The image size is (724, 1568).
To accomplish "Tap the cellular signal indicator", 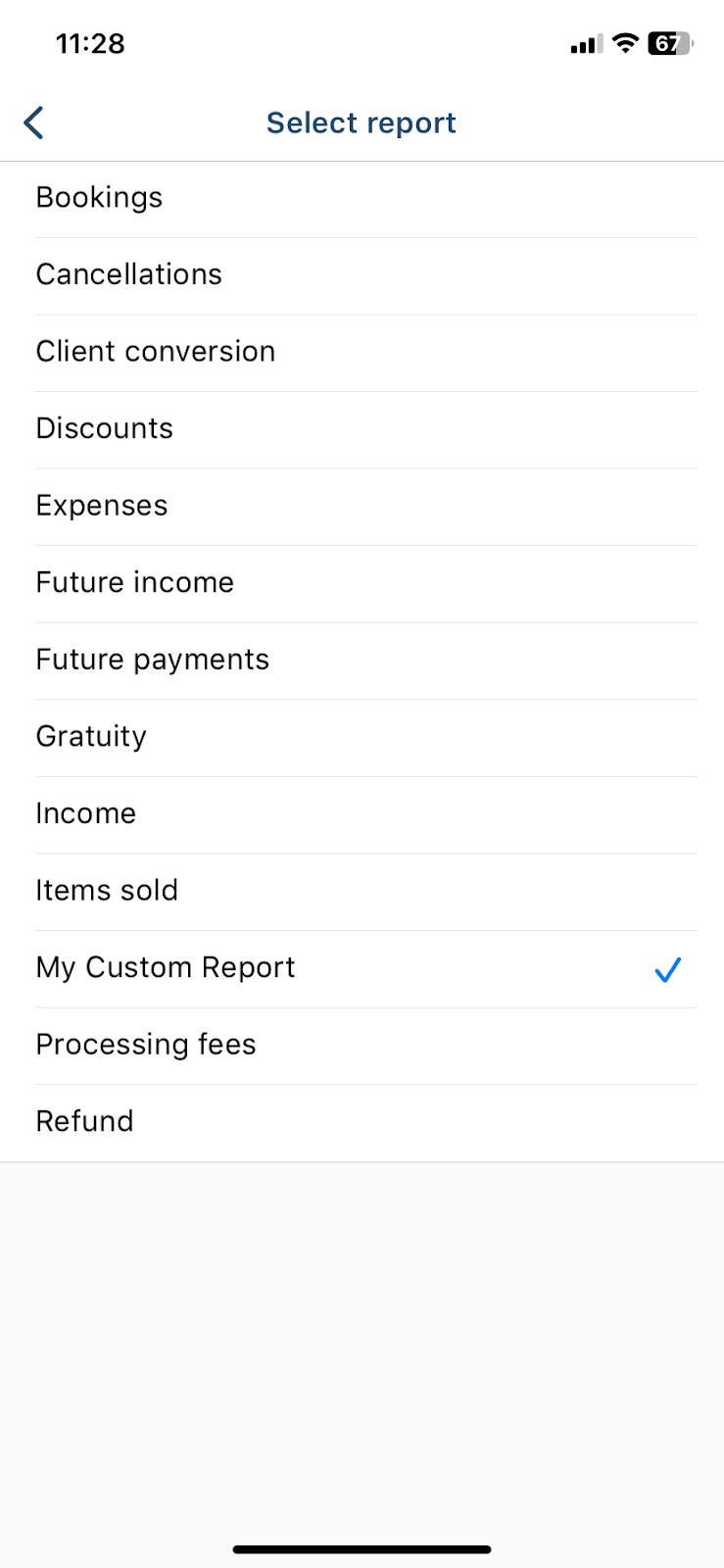I will pos(581,43).
